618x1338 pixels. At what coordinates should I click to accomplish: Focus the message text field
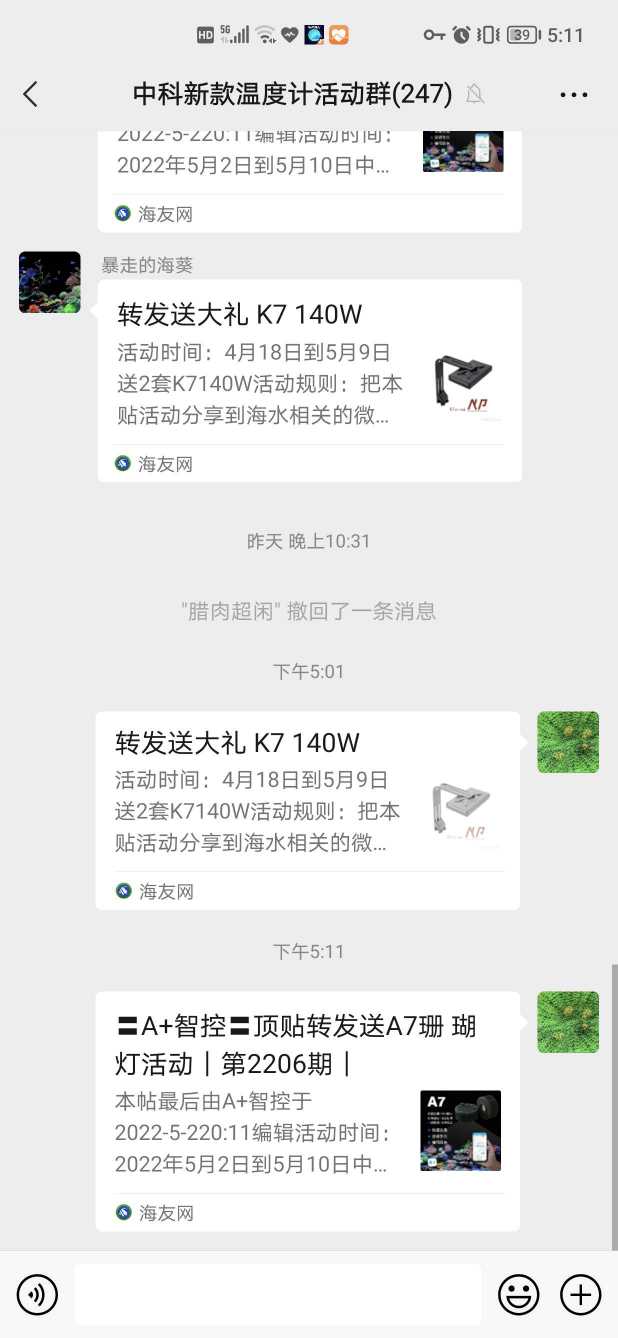pos(277,1295)
